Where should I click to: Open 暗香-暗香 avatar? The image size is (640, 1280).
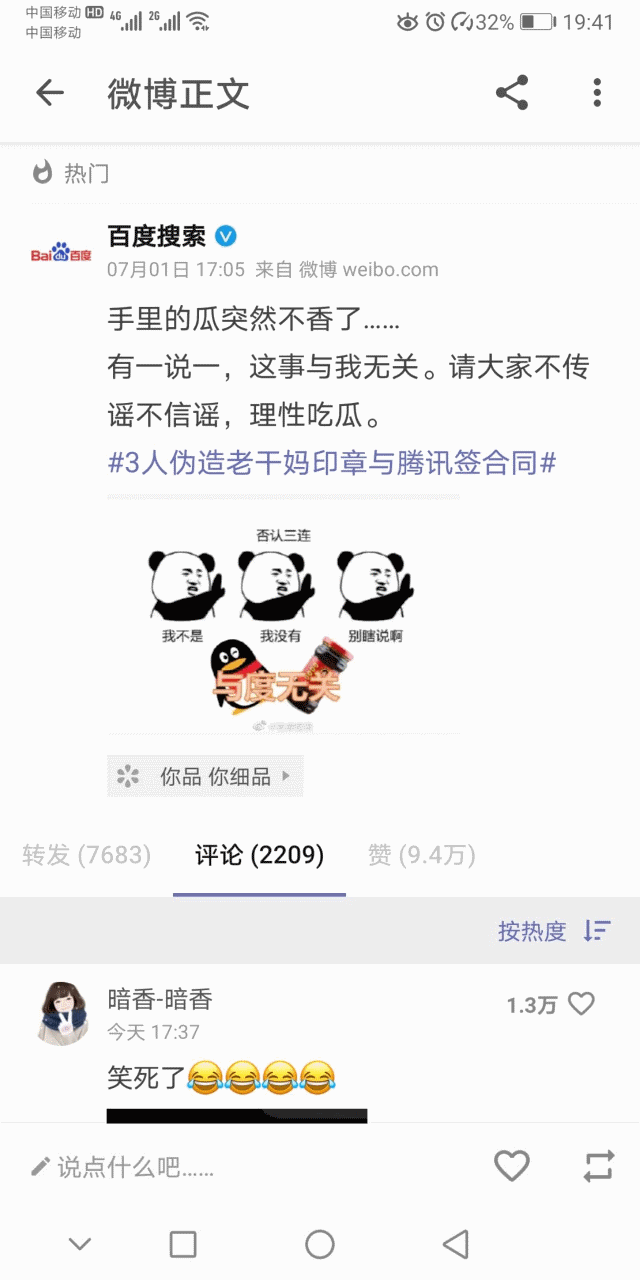[63, 1013]
